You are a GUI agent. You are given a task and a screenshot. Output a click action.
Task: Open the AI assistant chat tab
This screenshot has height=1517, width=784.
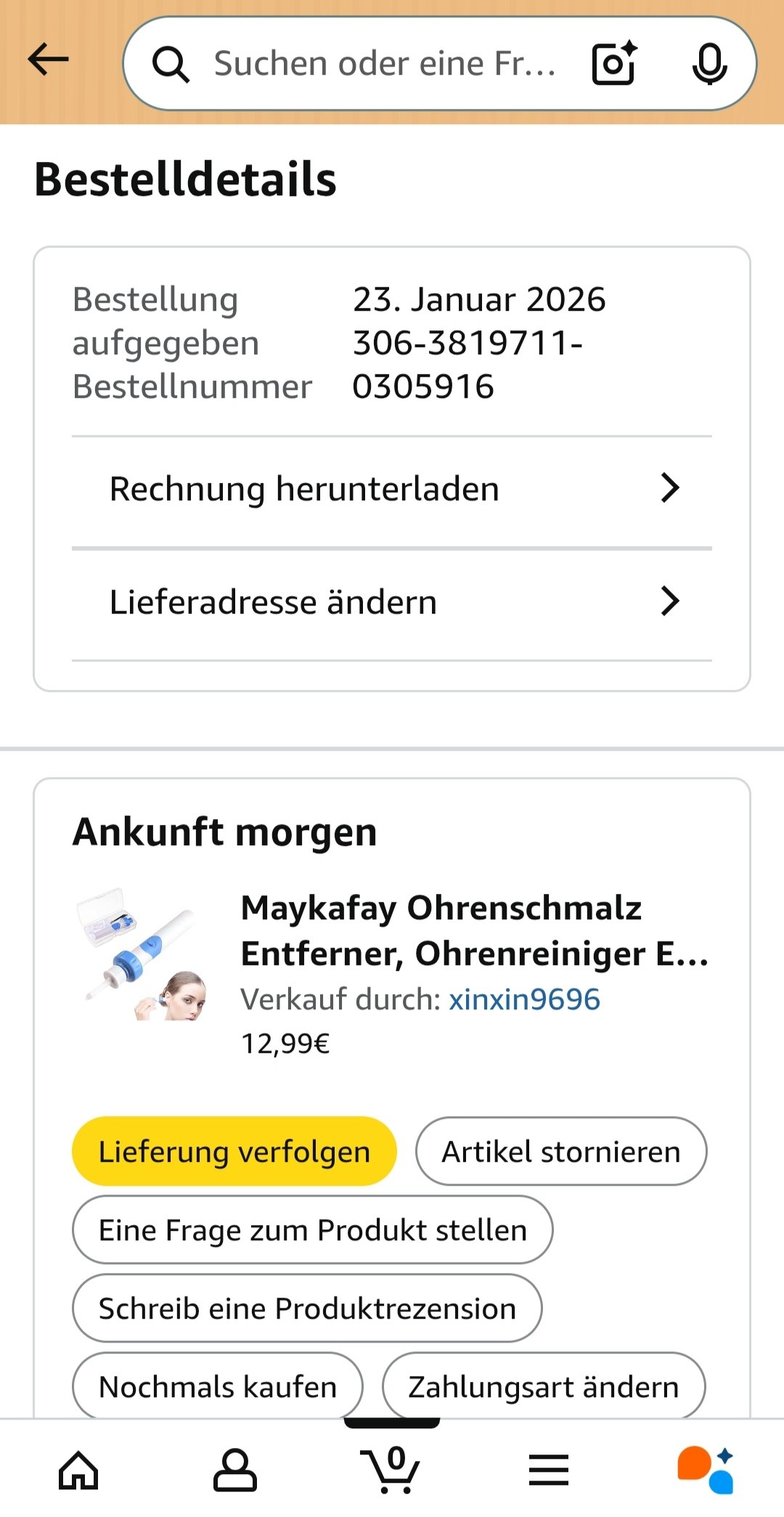coord(706,1470)
